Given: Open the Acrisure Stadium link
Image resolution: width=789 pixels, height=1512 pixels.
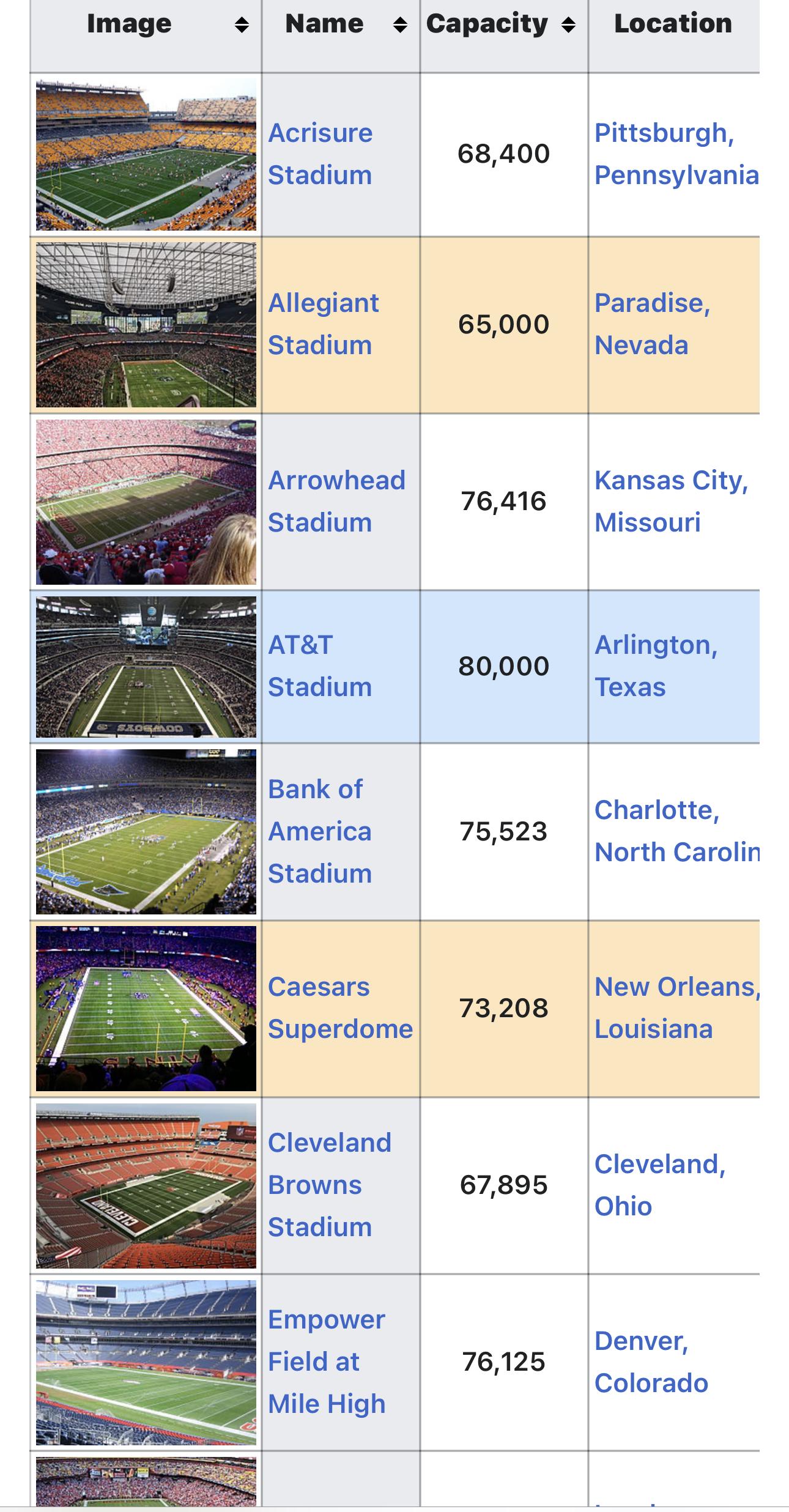Looking at the screenshot, I should click(x=320, y=154).
